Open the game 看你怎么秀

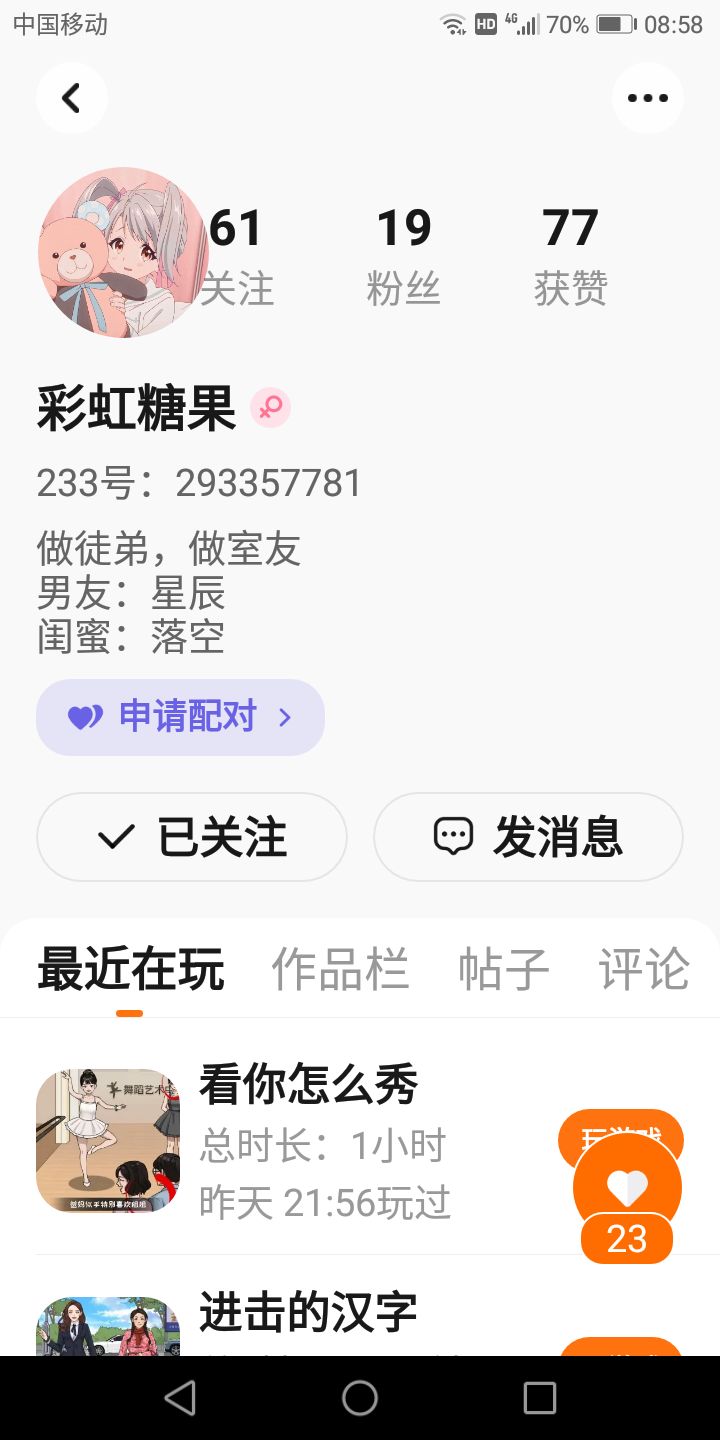click(308, 1085)
